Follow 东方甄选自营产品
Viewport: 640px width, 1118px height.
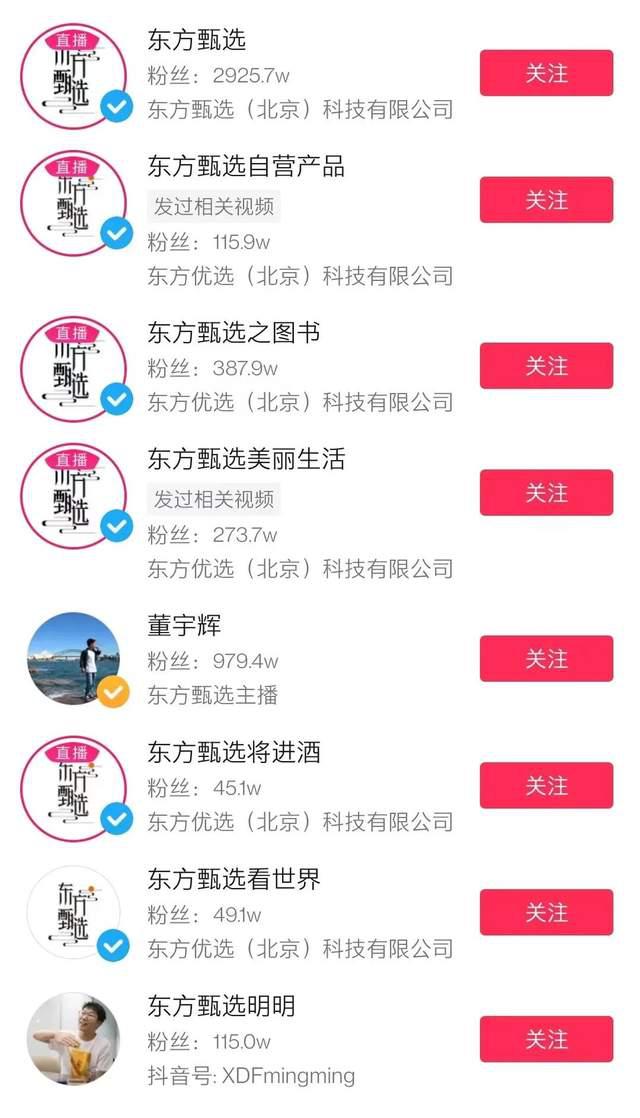pyautogui.click(x=546, y=200)
